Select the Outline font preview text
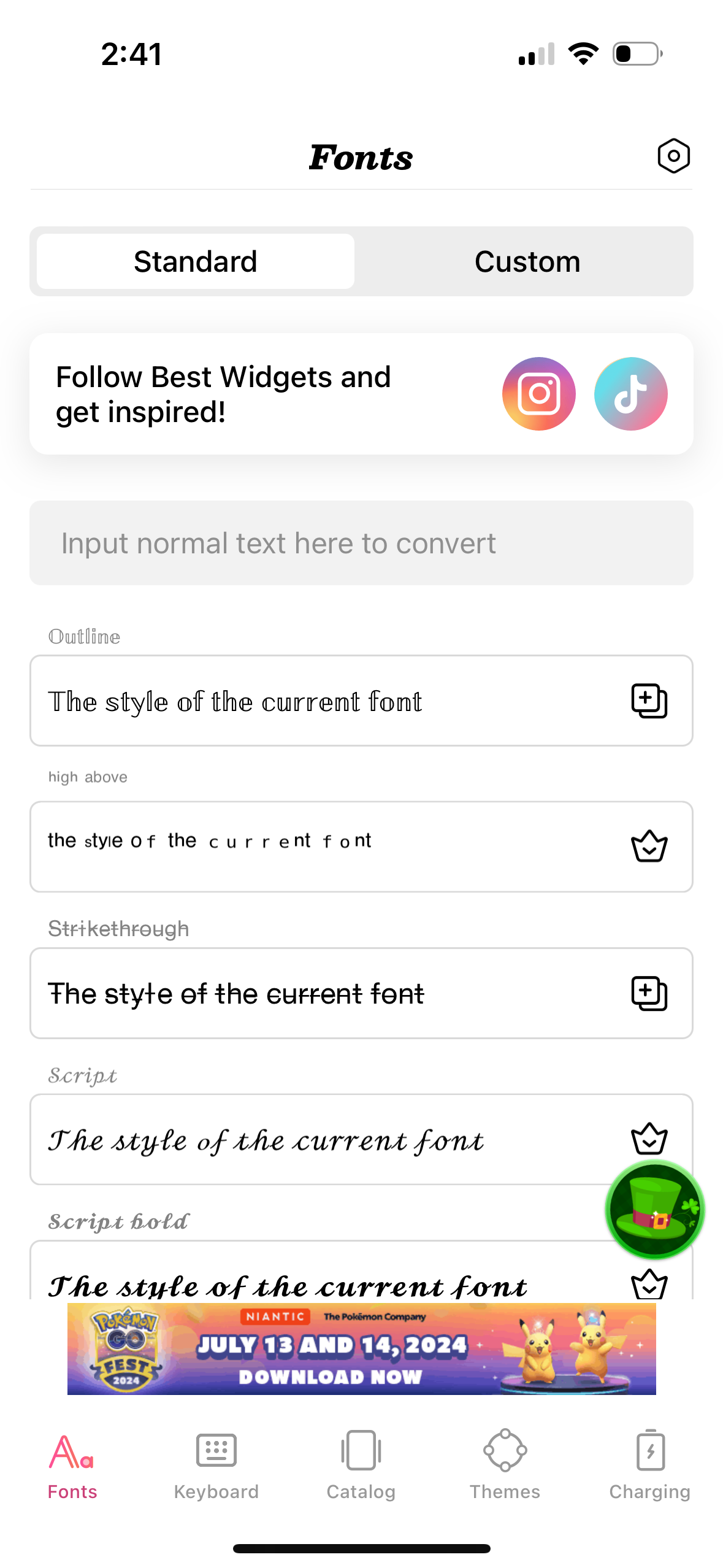Viewport: 723px width, 1568px height. [x=235, y=701]
